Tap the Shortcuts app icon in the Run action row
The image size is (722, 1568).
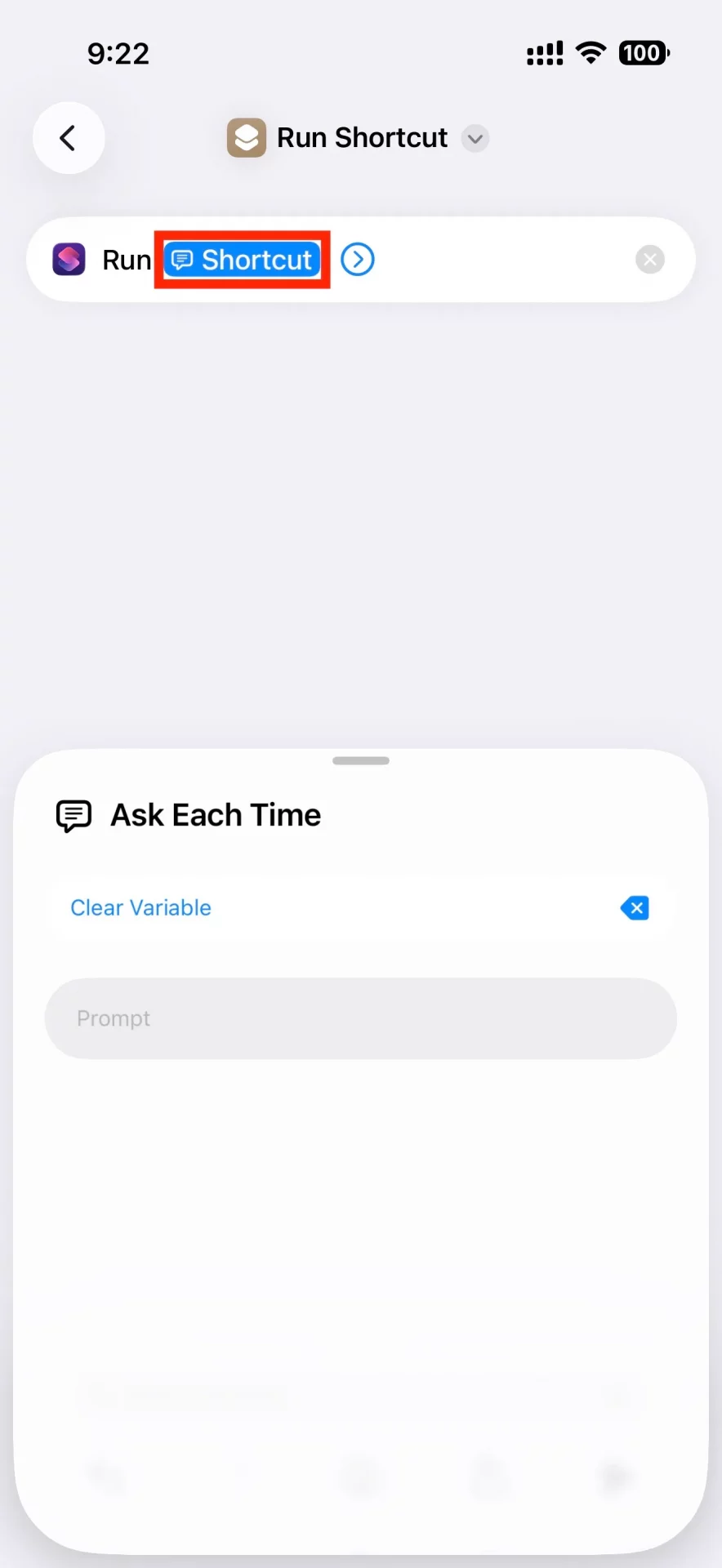(x=69, y=259)
